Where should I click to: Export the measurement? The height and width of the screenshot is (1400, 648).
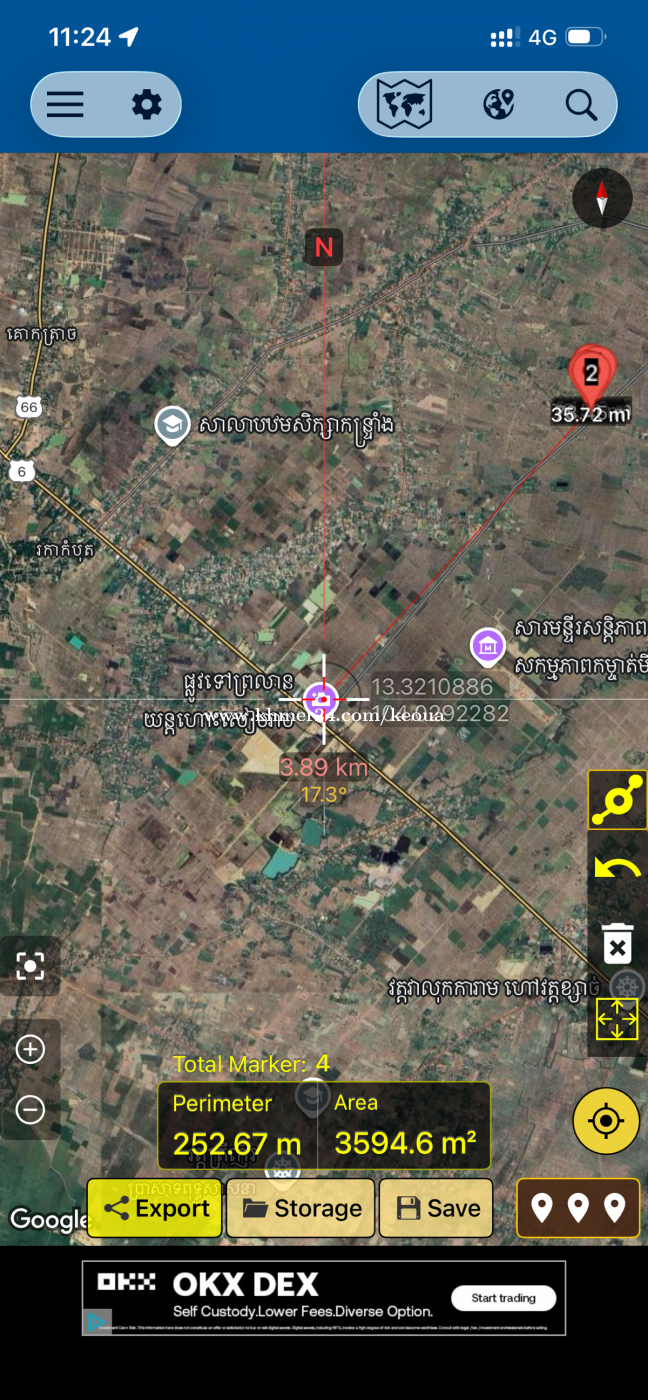click(155, 1208)
